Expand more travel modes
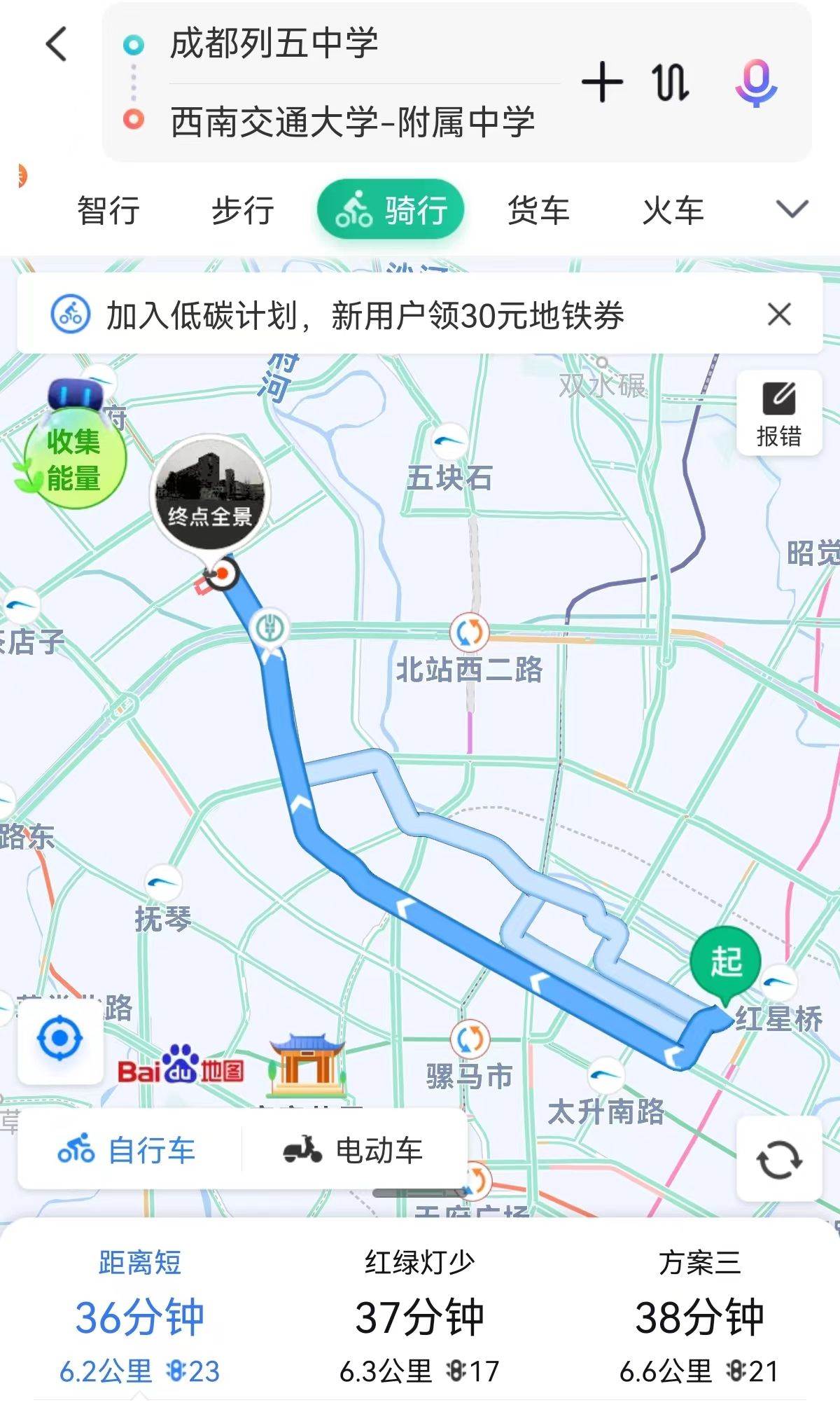This screenshot has height=1412, width=840. tap(792, 209)
